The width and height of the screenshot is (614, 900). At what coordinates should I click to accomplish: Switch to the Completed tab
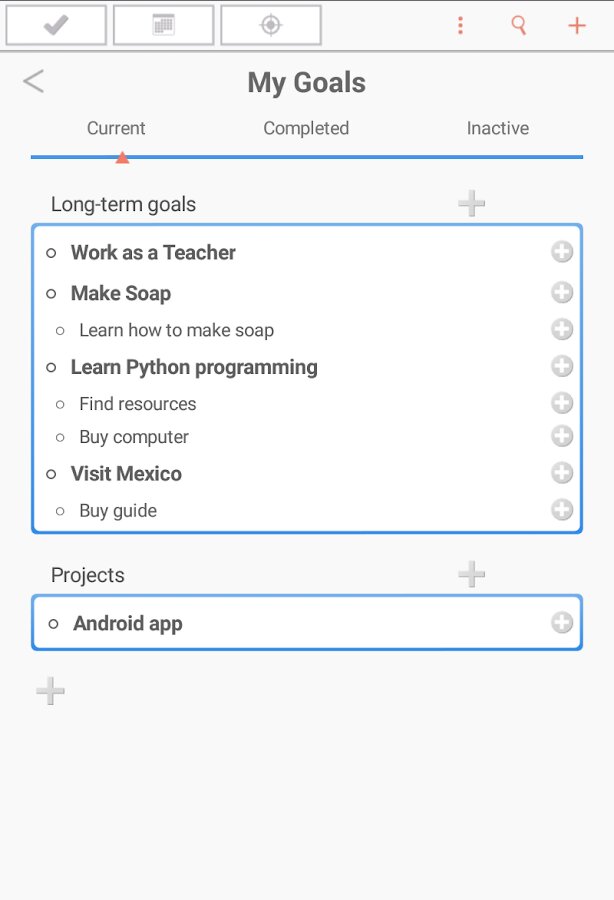(306, 128)
